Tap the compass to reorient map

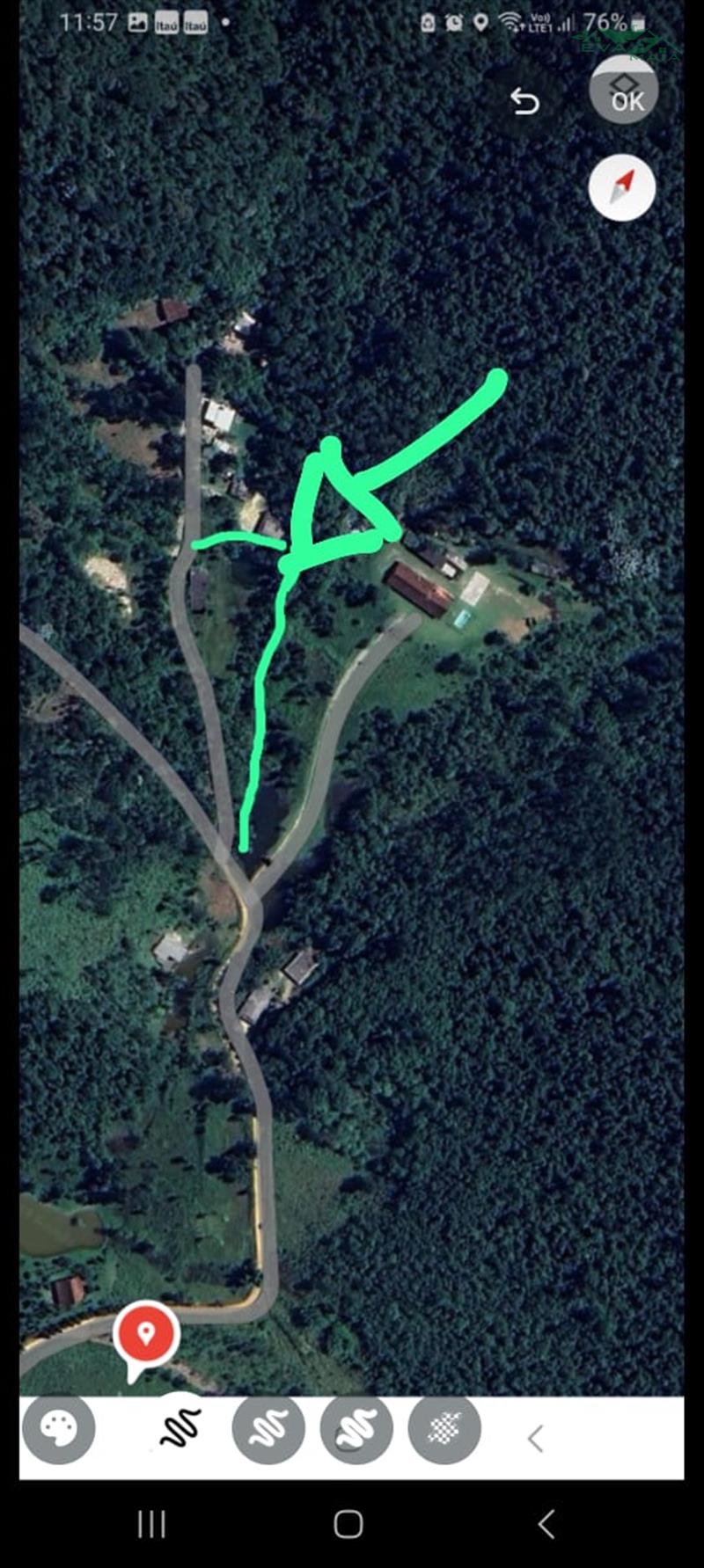pos(622,186)
